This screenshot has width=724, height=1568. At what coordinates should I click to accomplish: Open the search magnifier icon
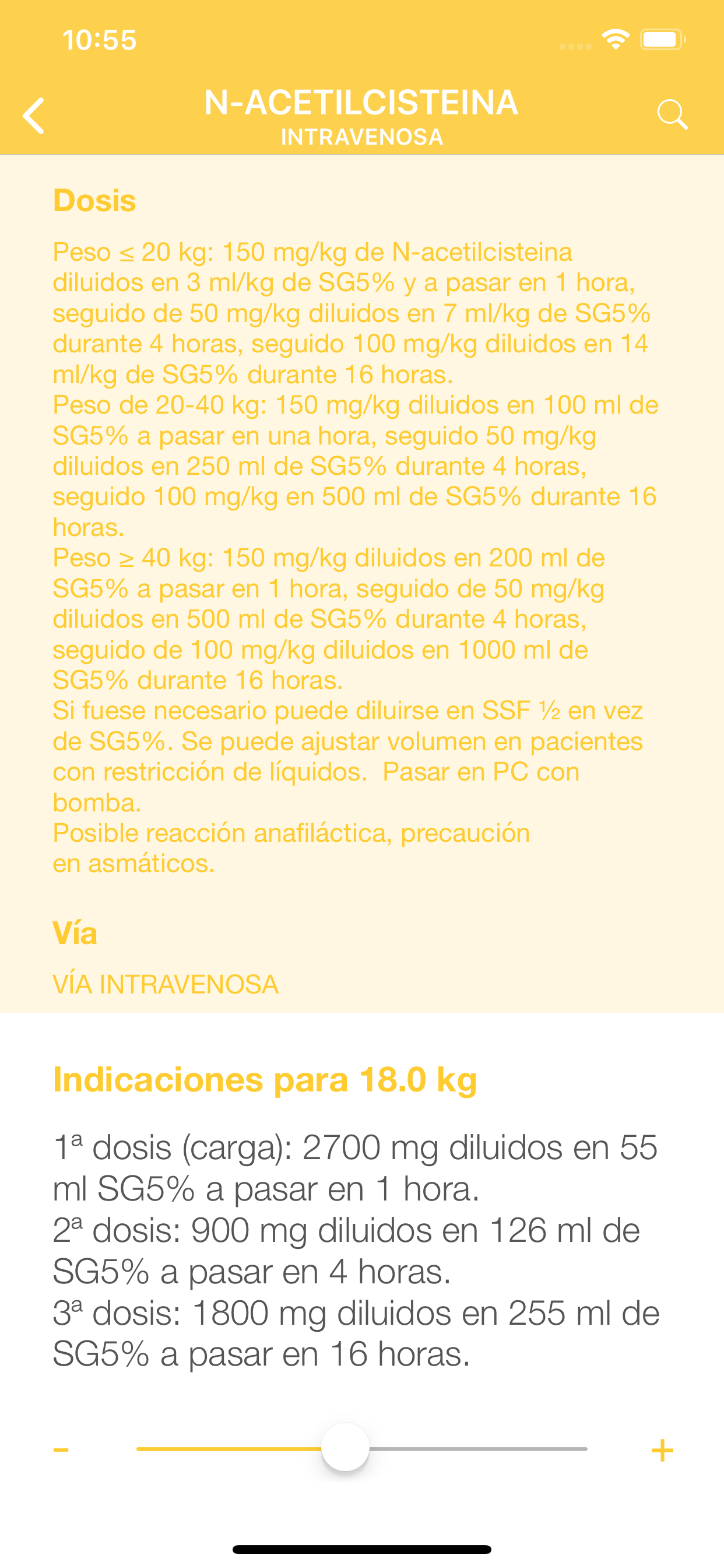click(x=672, y=114)
